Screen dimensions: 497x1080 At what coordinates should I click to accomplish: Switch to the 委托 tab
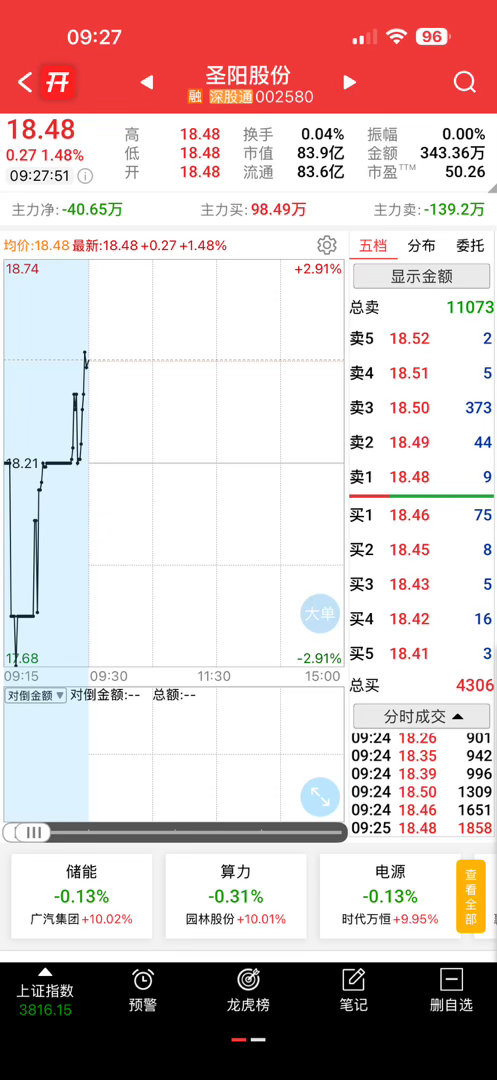coord(470,246)
